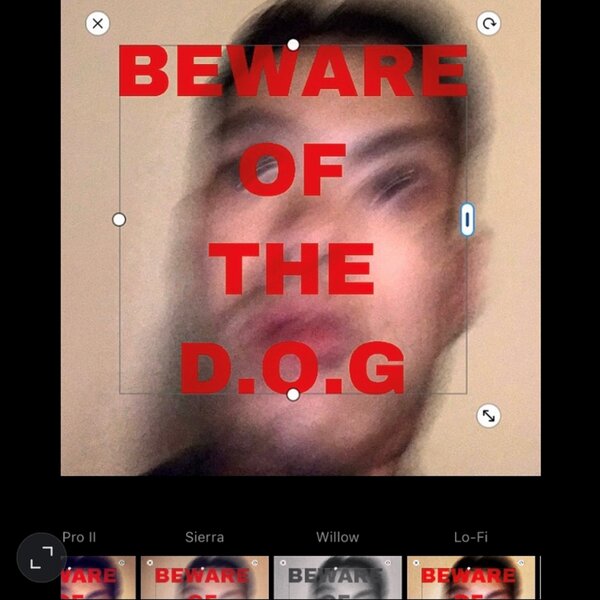
Task: Select the BEWARE OF THE D.O.G text
Action: tap(293, 220)
